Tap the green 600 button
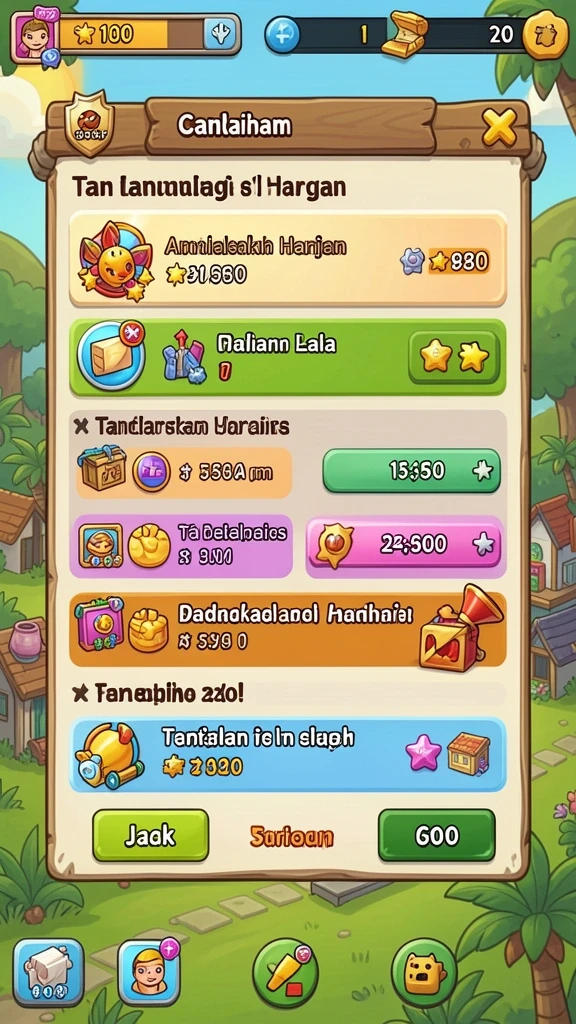Screen dimensions: 576x1024 coord(437,835)
